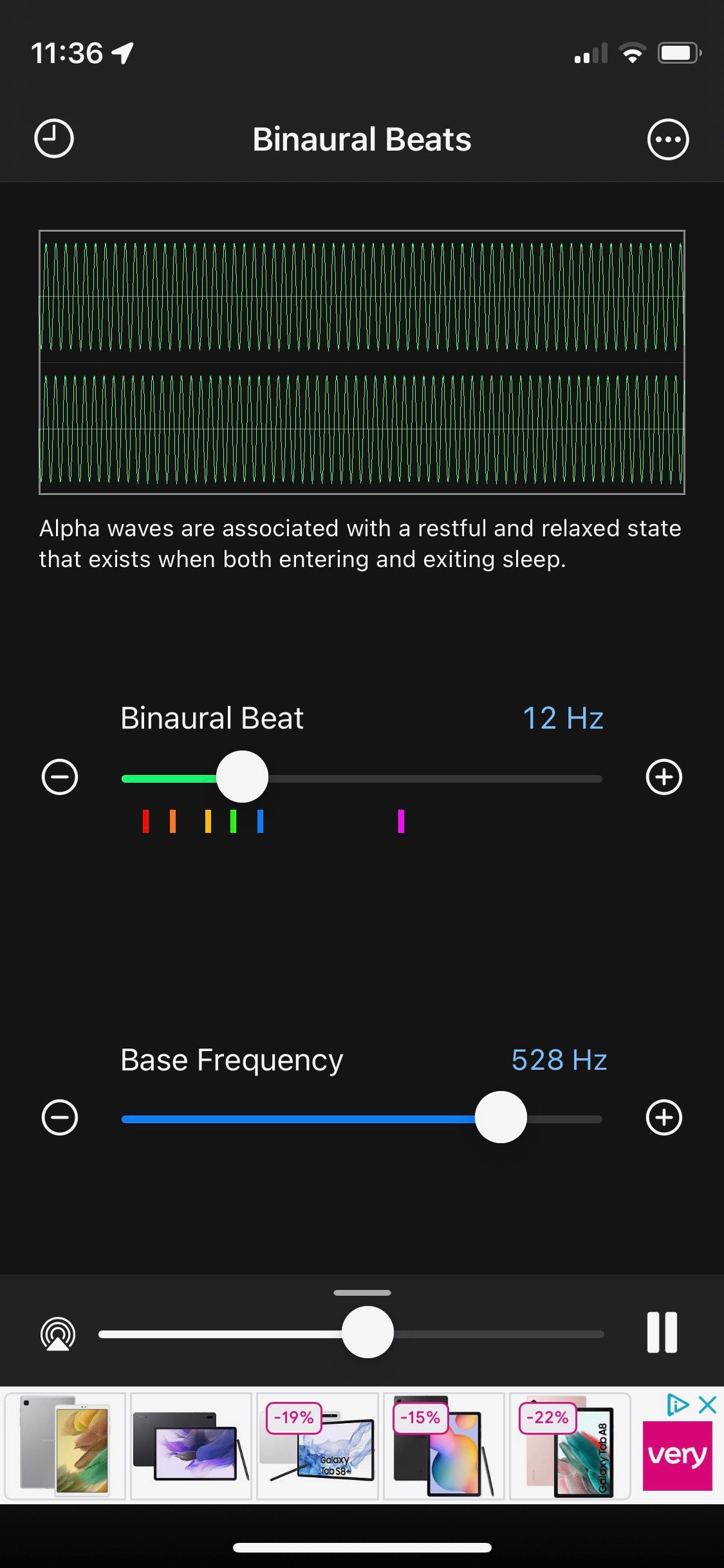Move the Base Frequency slider knob
The width and height of the screenshot is (724, 1568).
(501, 1118)
